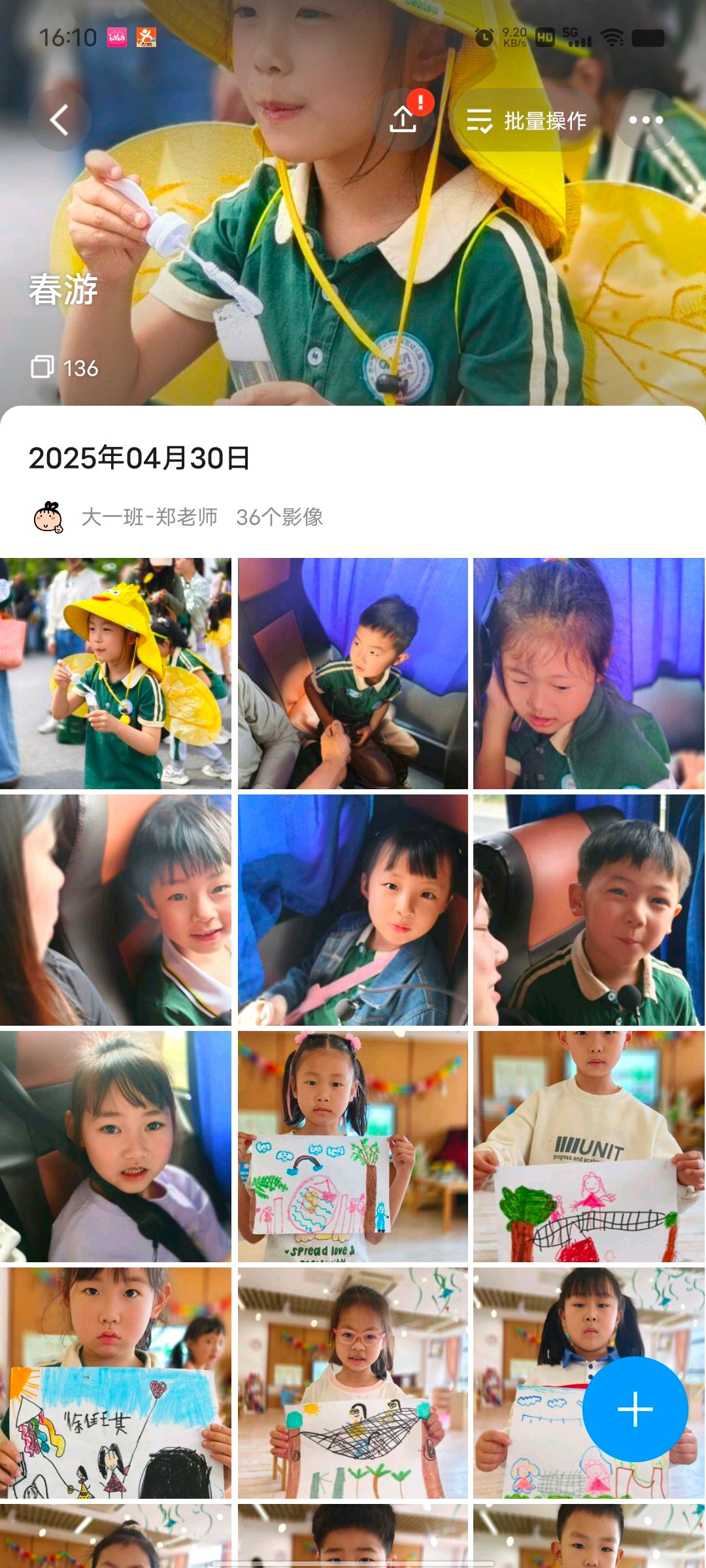Open photo of pigtailed girl with Spread love shirt
The width and height of the screenshot is (706, 1568).
[353, 1146]
